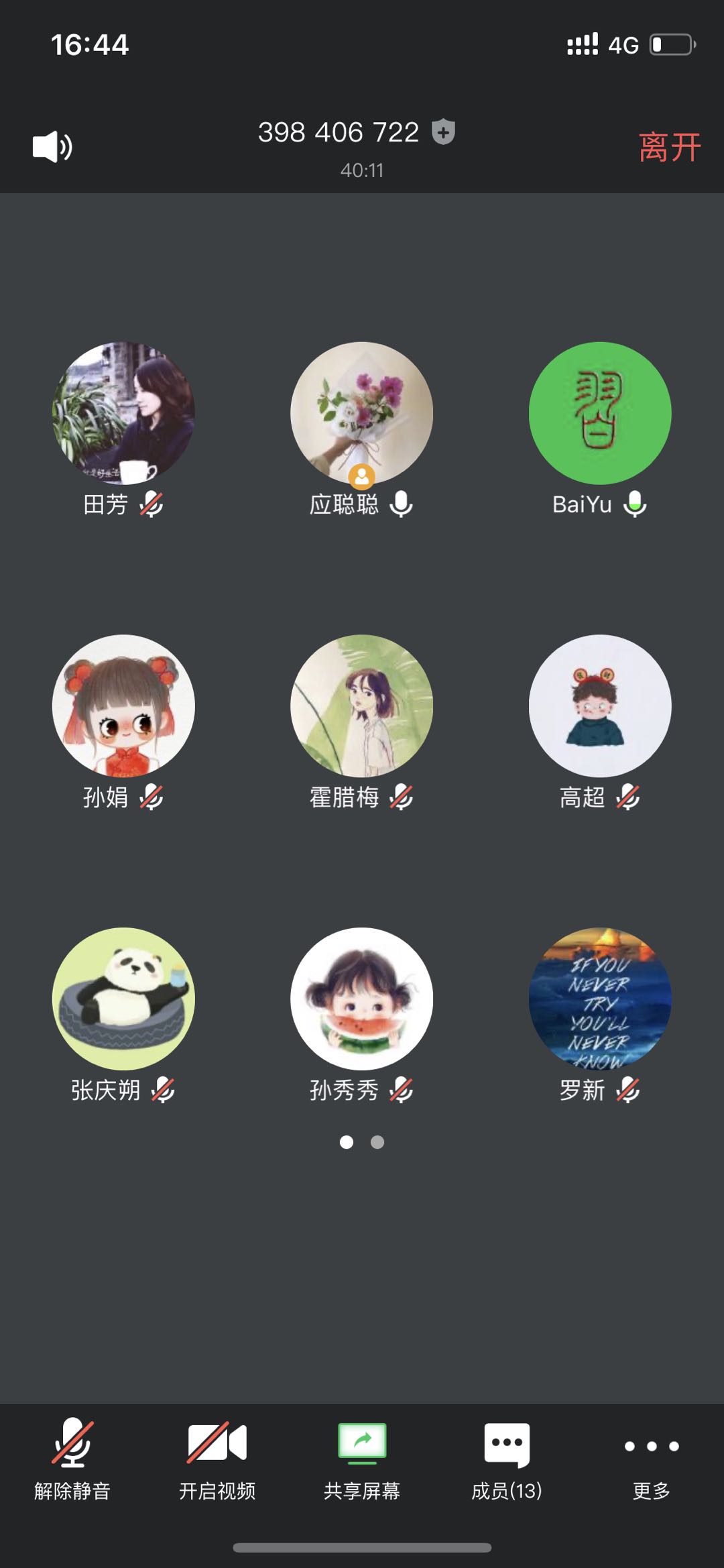Open 共享屏幕 sharing panel
The width and height of the screenshot is (724, 1568).
click(x=361, y=1462)
